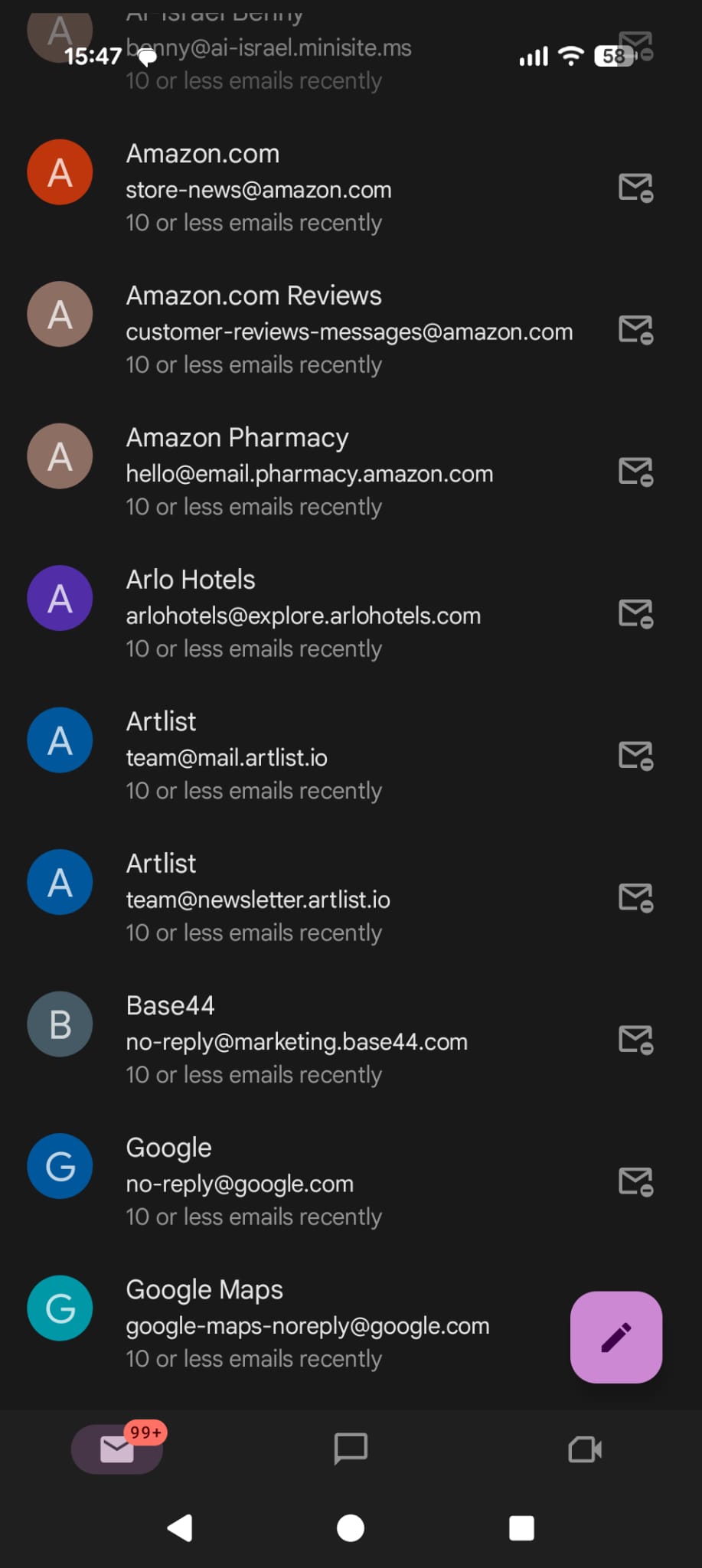Image resolution: width=702 pixels, height=1568 pixels.
Task: Unsubscribe from Arlo Hotels emails
Action: tap(635, 614)
